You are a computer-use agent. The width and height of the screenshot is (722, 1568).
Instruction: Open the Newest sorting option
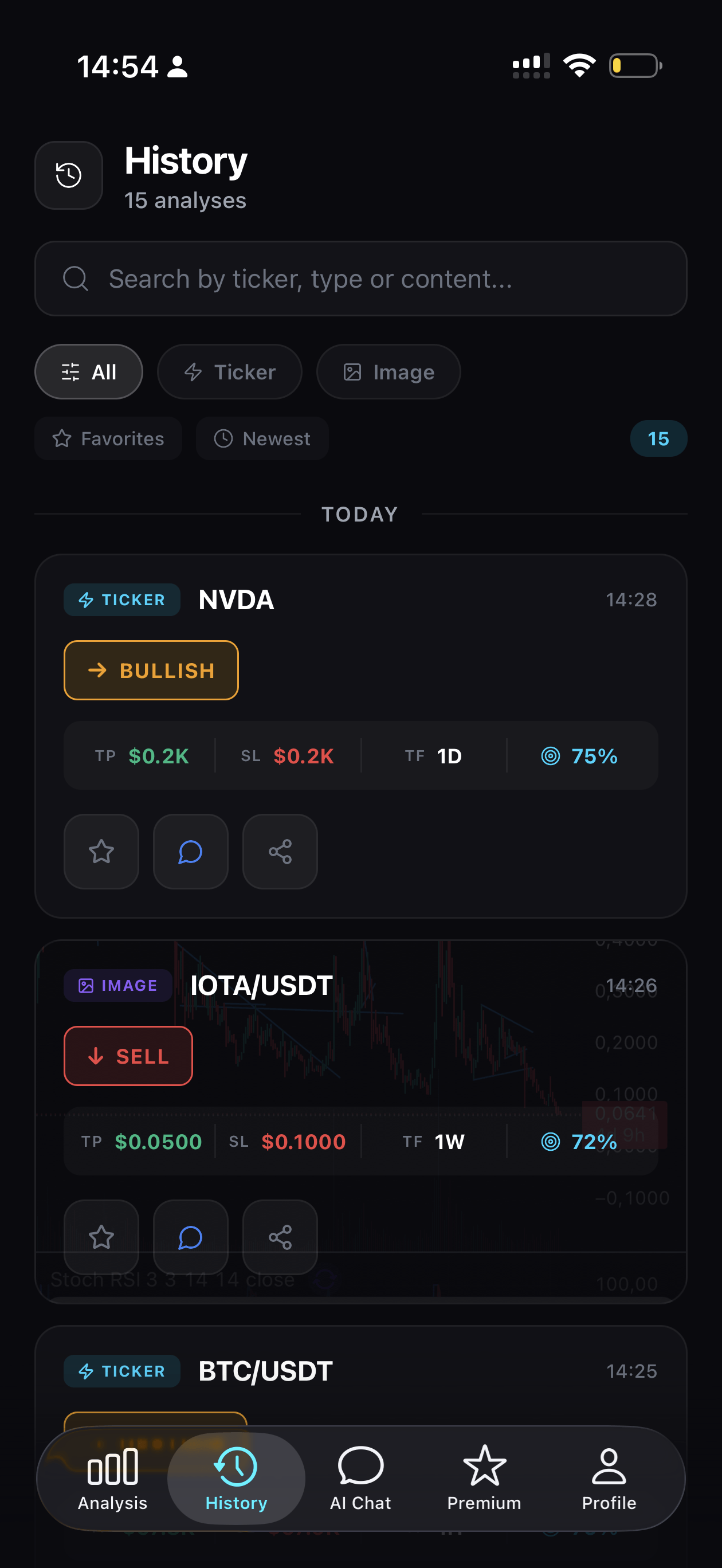tap(262, 438)
